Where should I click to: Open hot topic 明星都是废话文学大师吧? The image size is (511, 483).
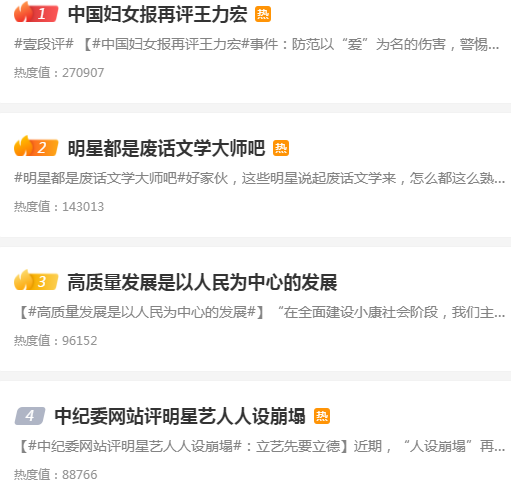coord(166,148)
